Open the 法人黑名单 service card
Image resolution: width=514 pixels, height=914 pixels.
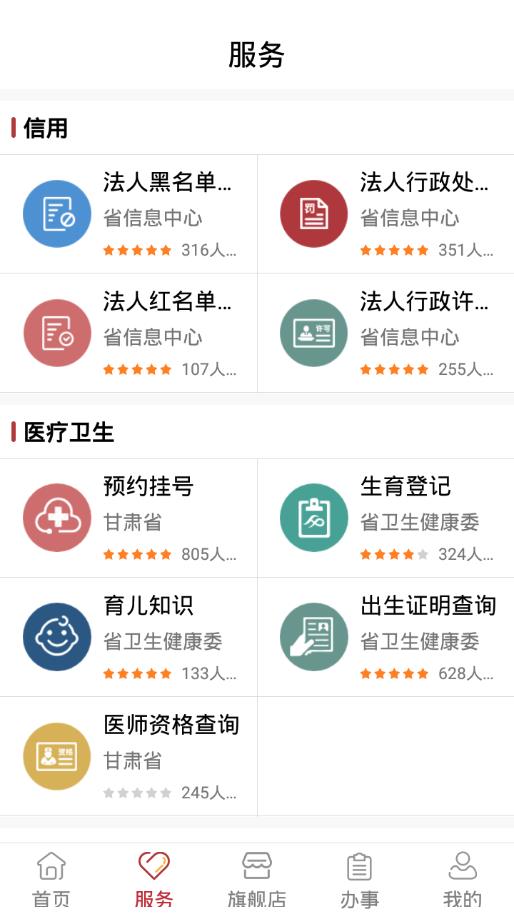pyautogui.click(x=128, y=214)
